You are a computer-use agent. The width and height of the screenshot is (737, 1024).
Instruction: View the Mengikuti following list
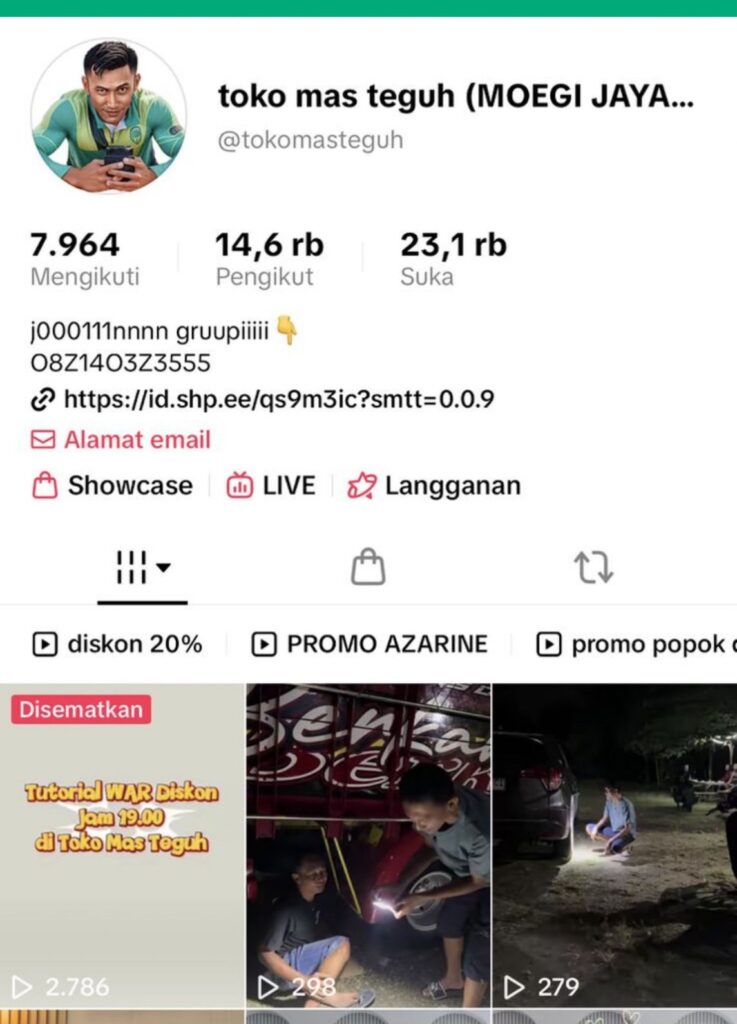tap(84, 258)
